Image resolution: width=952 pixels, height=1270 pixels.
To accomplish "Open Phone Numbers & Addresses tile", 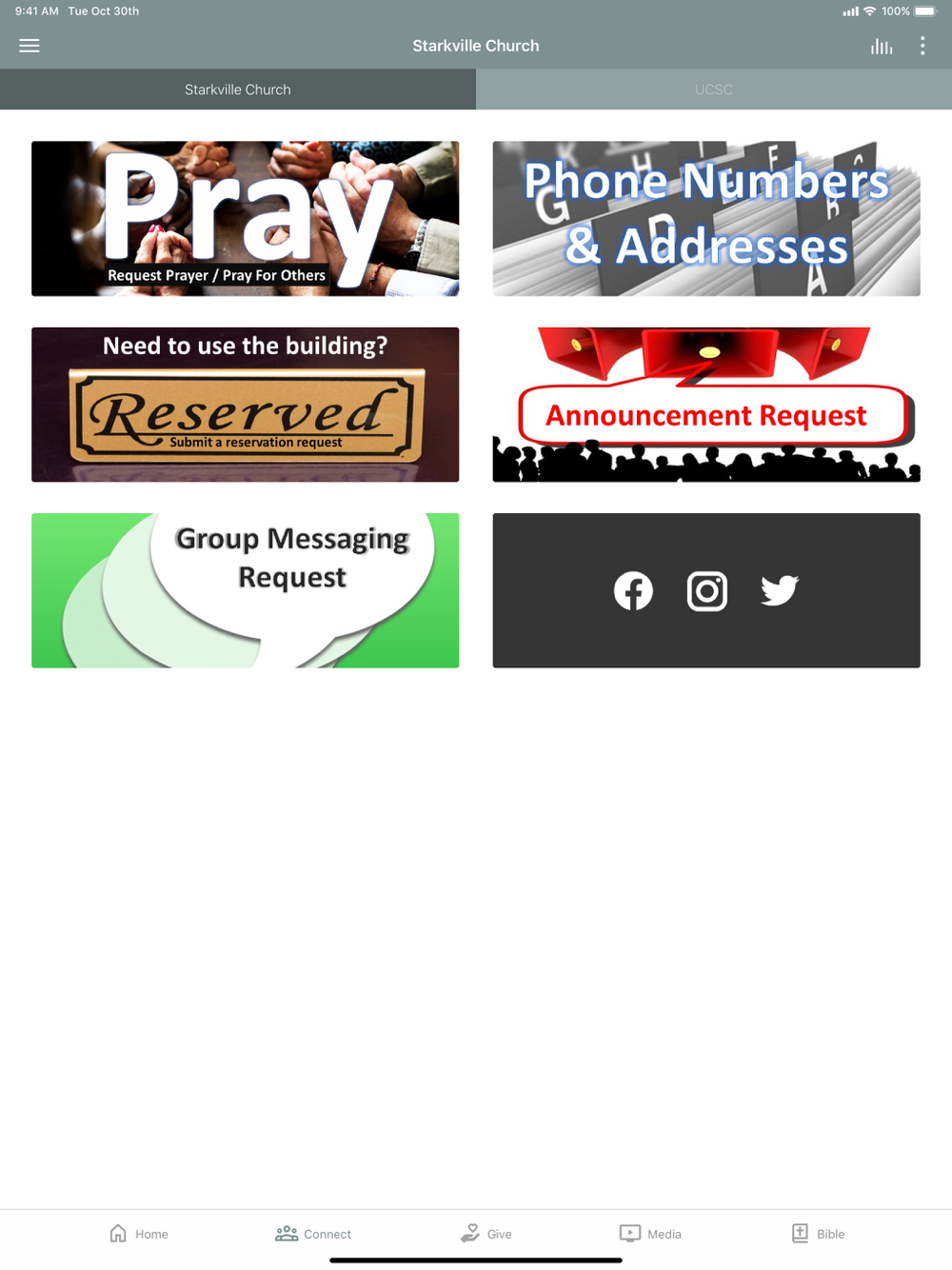I will click(x=706, y=219).
